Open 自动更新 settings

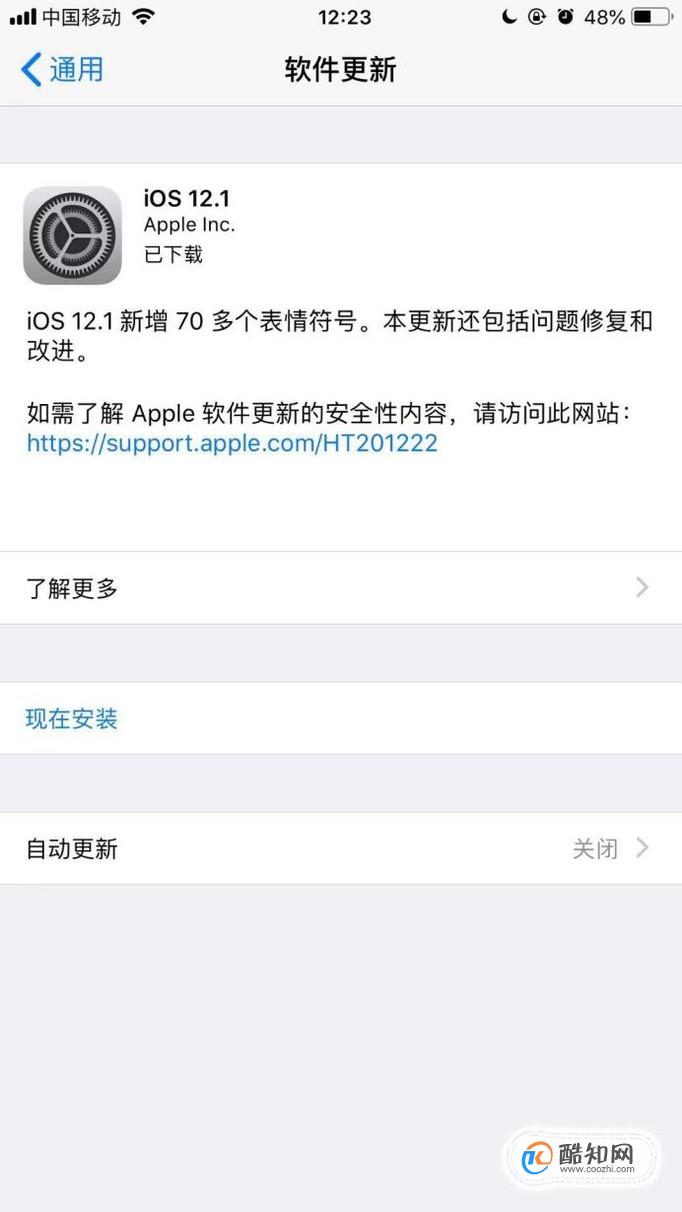(x=340, y=849)
